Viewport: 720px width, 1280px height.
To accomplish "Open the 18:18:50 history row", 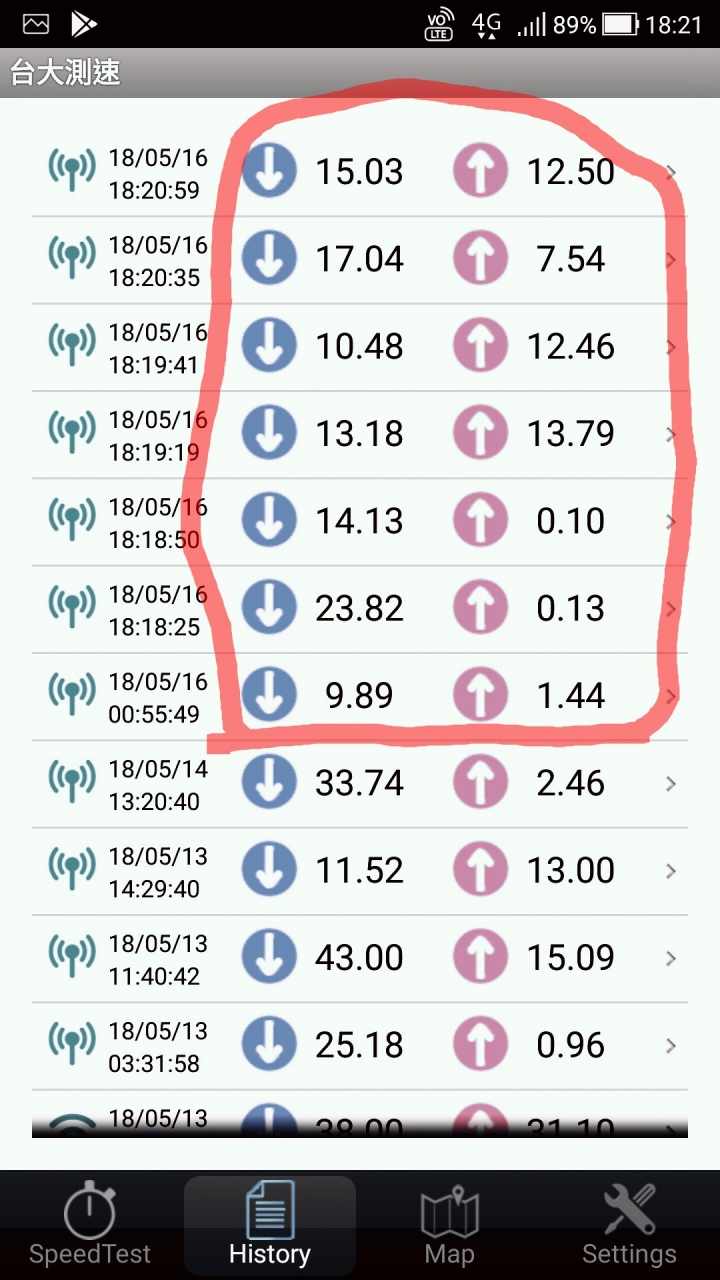I will pyautogui.click(x=360, y=522).
